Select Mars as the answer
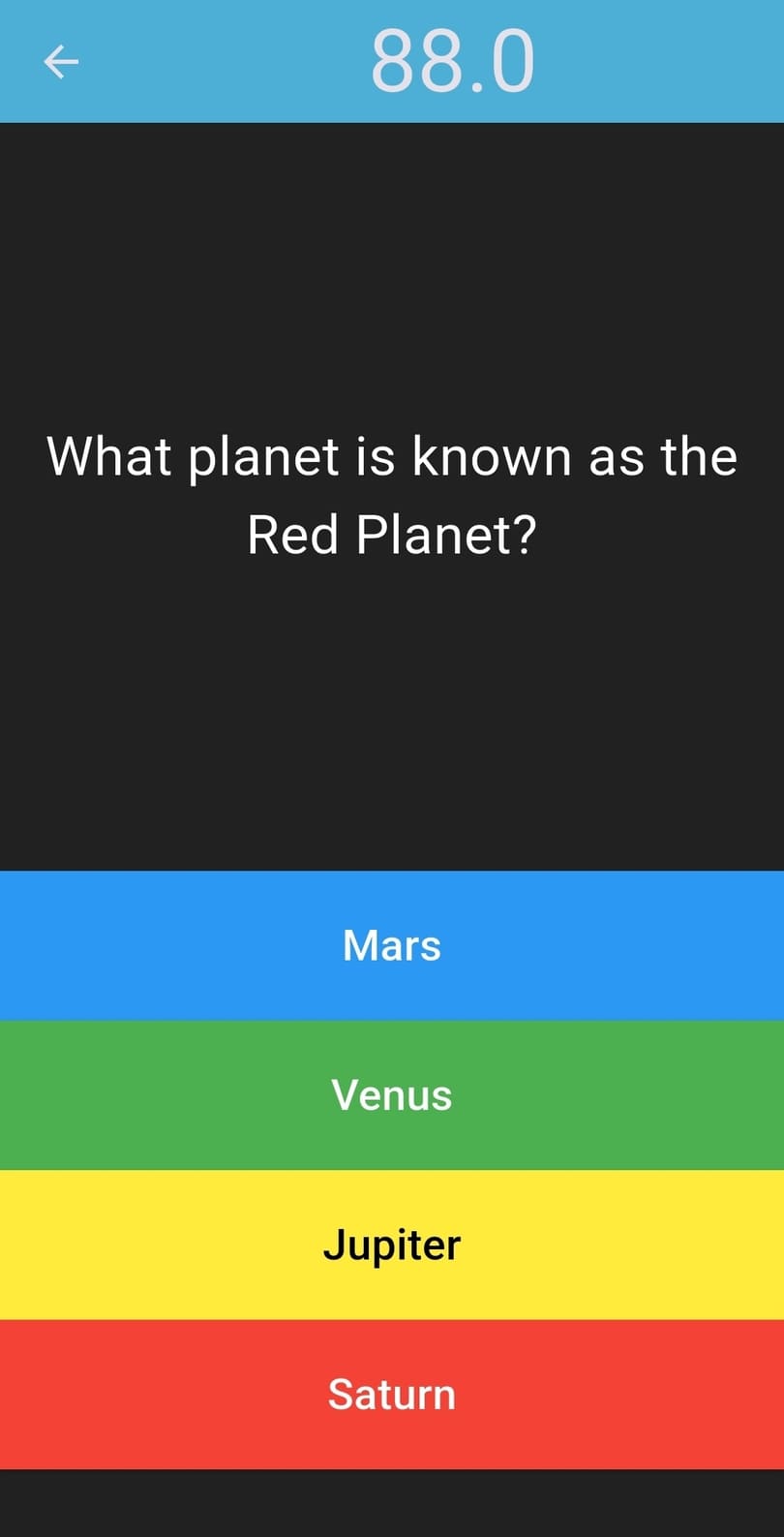The image size is (784, 1537). (x=392, y=945)
